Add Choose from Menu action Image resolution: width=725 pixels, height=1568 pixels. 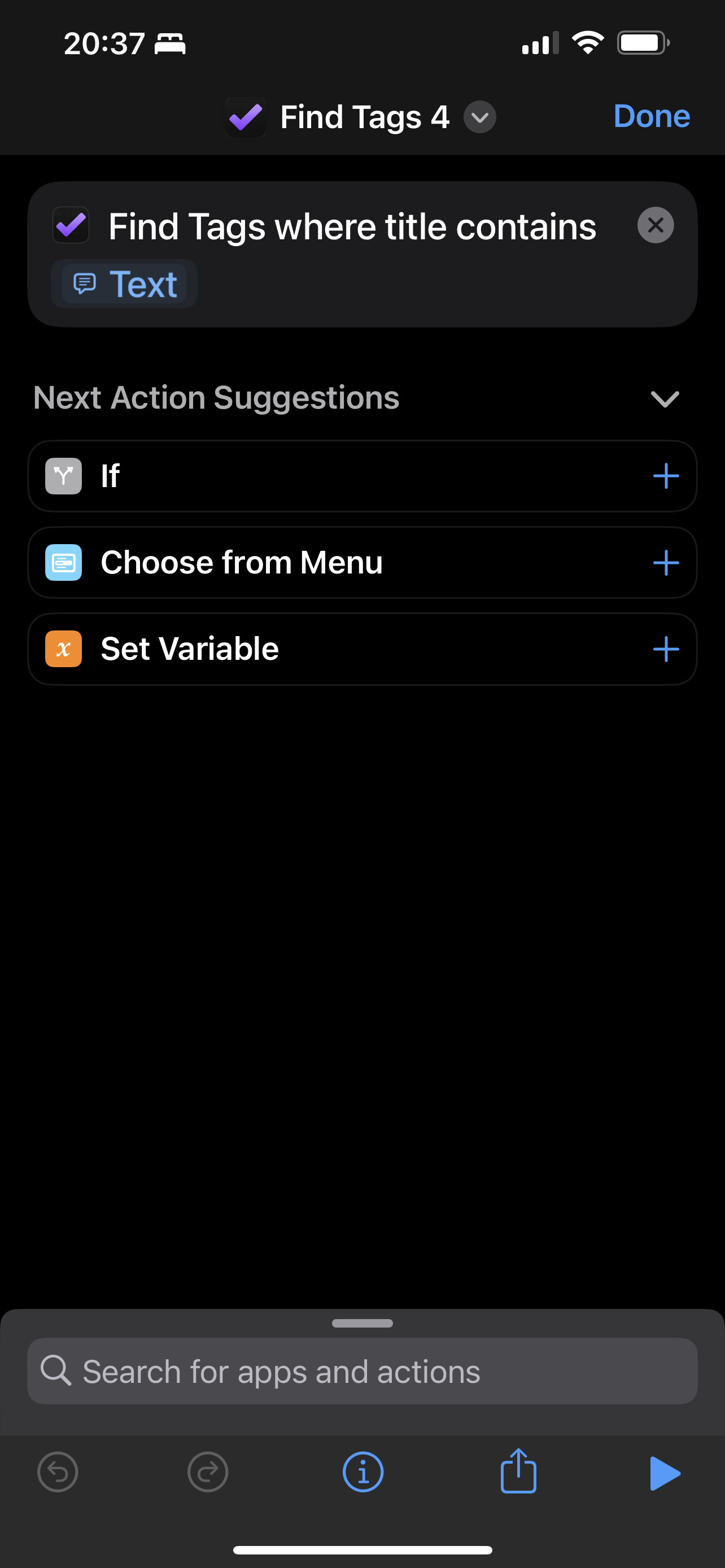(665, 562)
